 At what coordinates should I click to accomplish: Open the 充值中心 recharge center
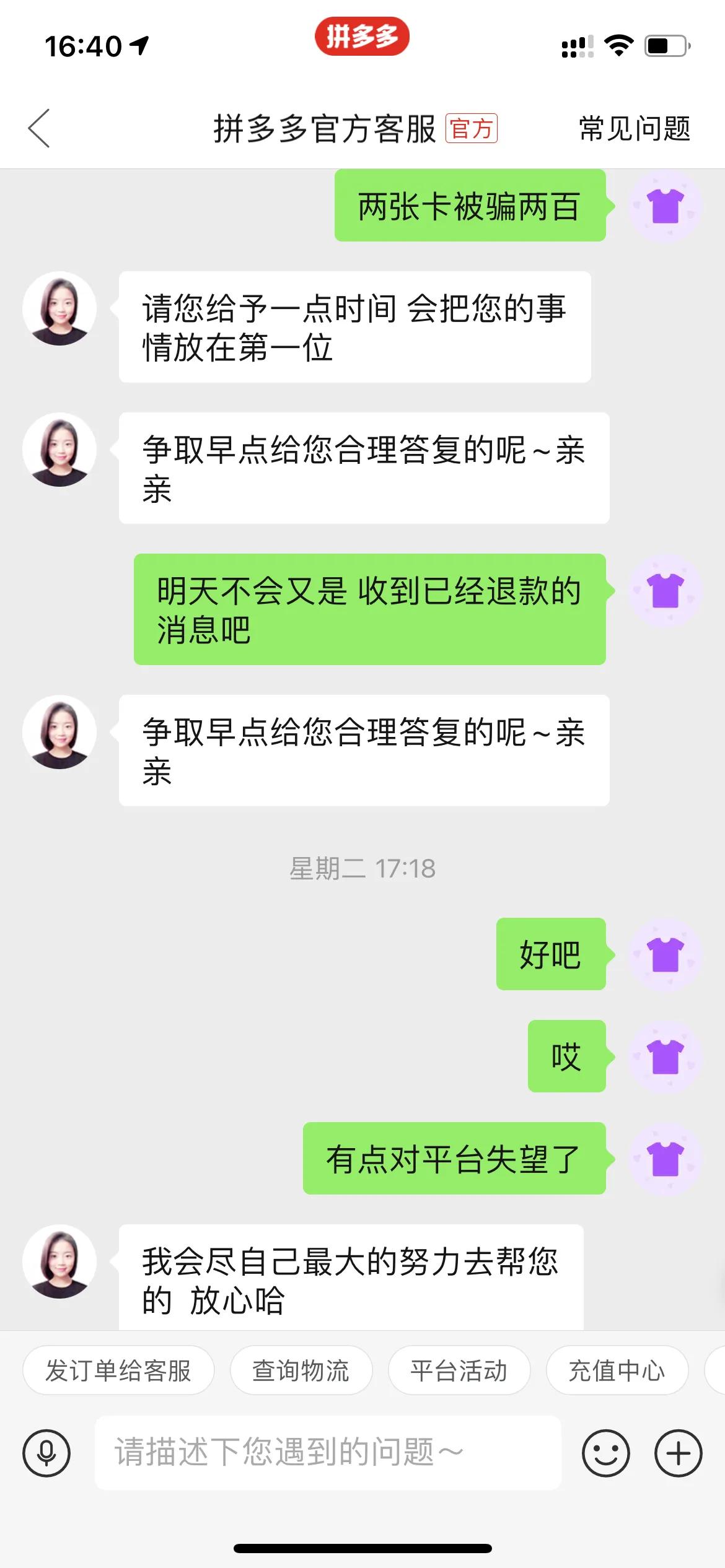617,1370
